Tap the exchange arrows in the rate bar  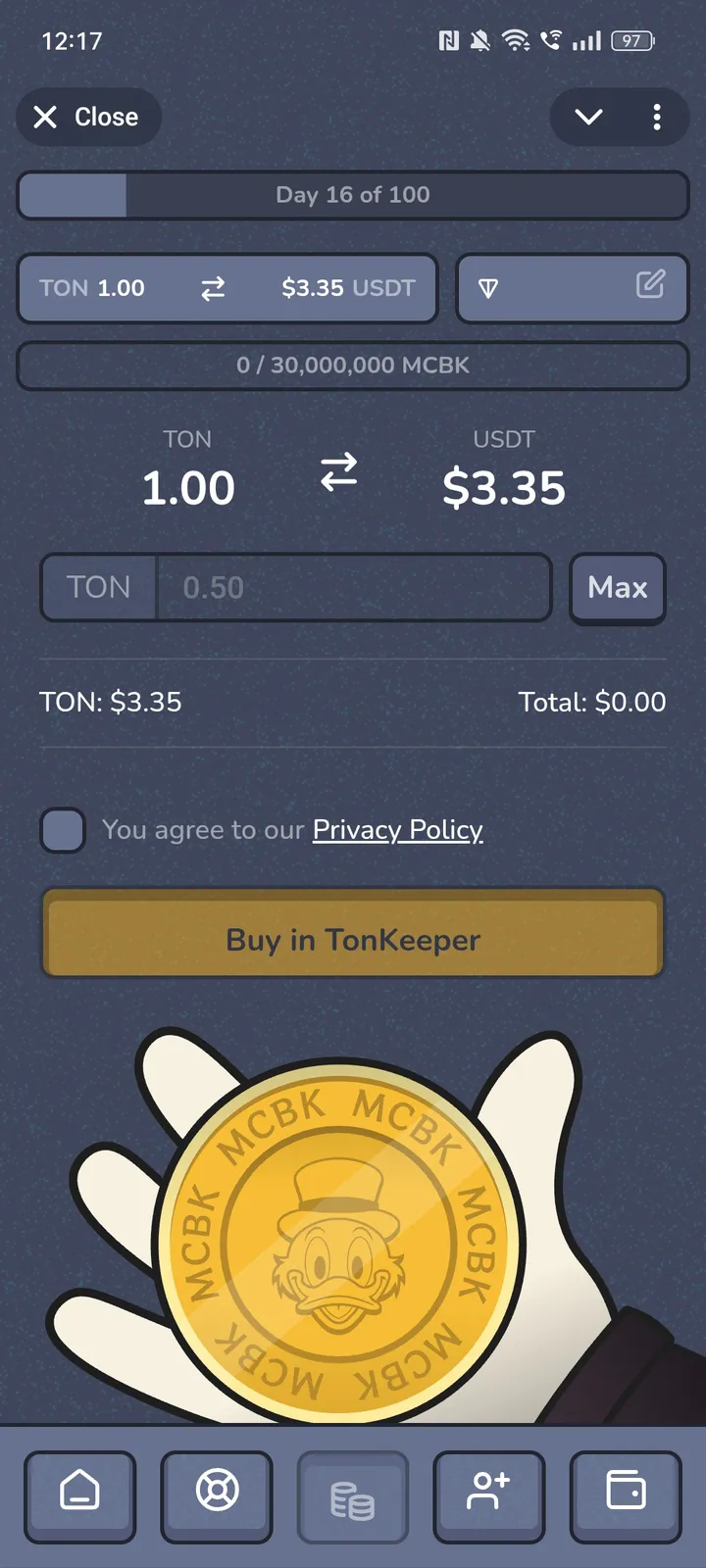click(x=214, y=288)
